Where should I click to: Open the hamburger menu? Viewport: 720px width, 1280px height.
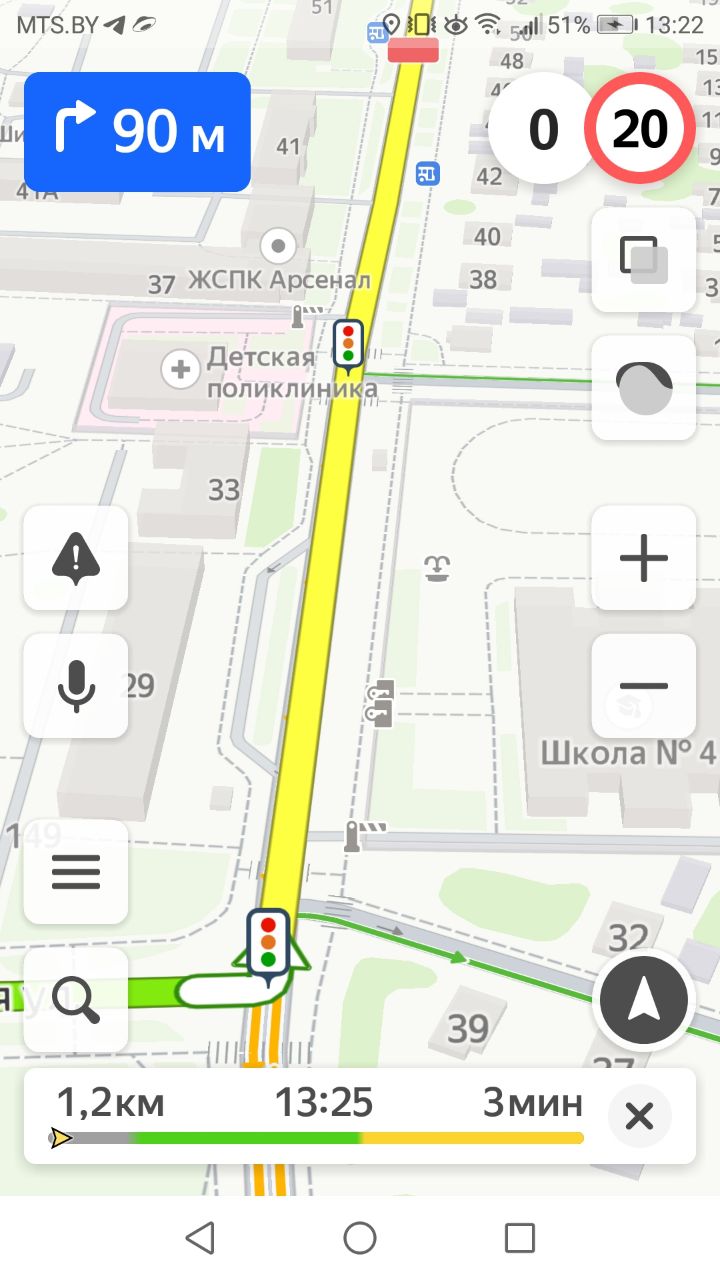tap(76, 872)
